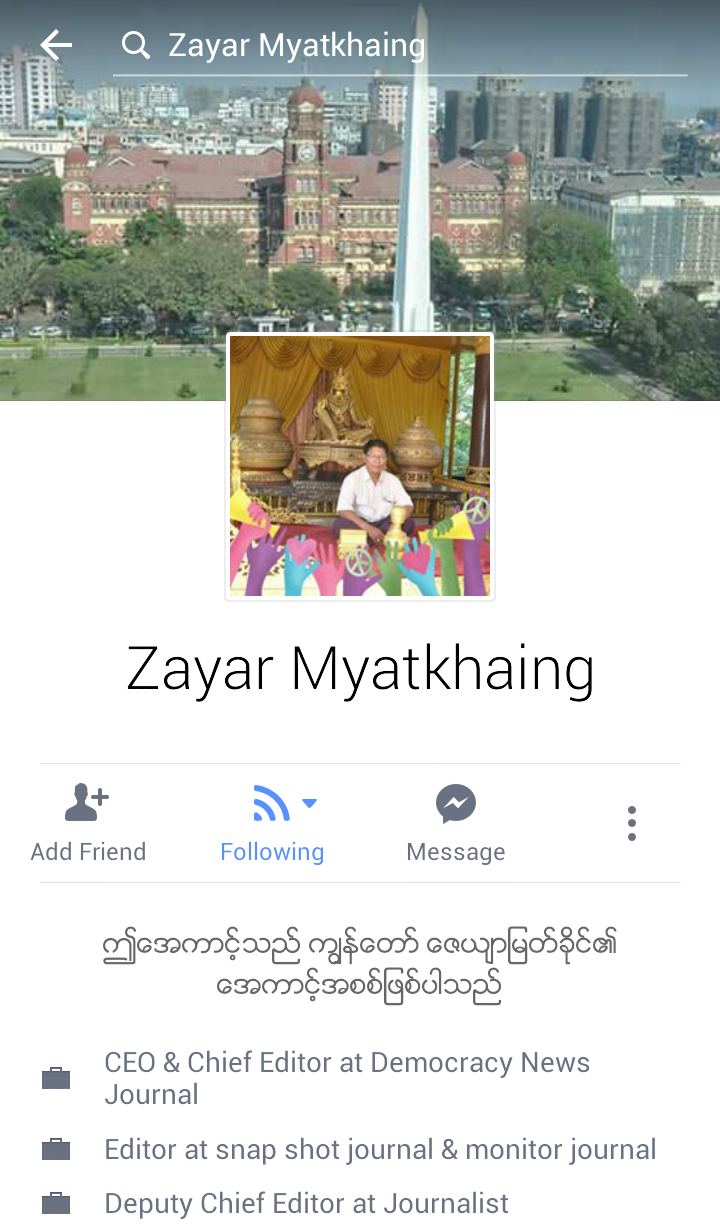The image size is (720, 1227).
Task: Open Democracy News Journal work entry
Action: [x=347, y=1078]
